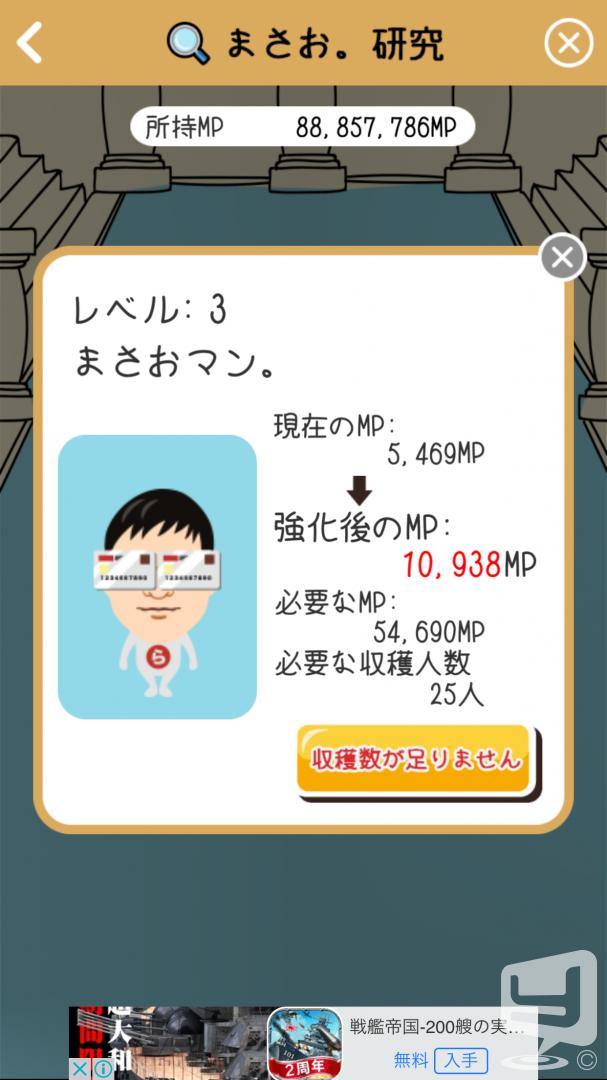This screenshot has width=607, height=1080.
Task: Dismiss the まさおマン。 level popup
Action: click(563, 258)
